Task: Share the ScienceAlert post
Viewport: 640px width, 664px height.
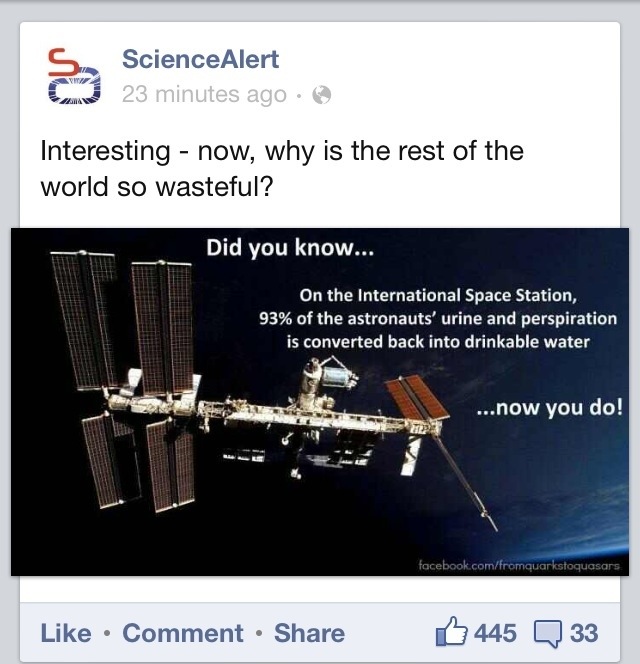Action: click(x=309, y=633)
